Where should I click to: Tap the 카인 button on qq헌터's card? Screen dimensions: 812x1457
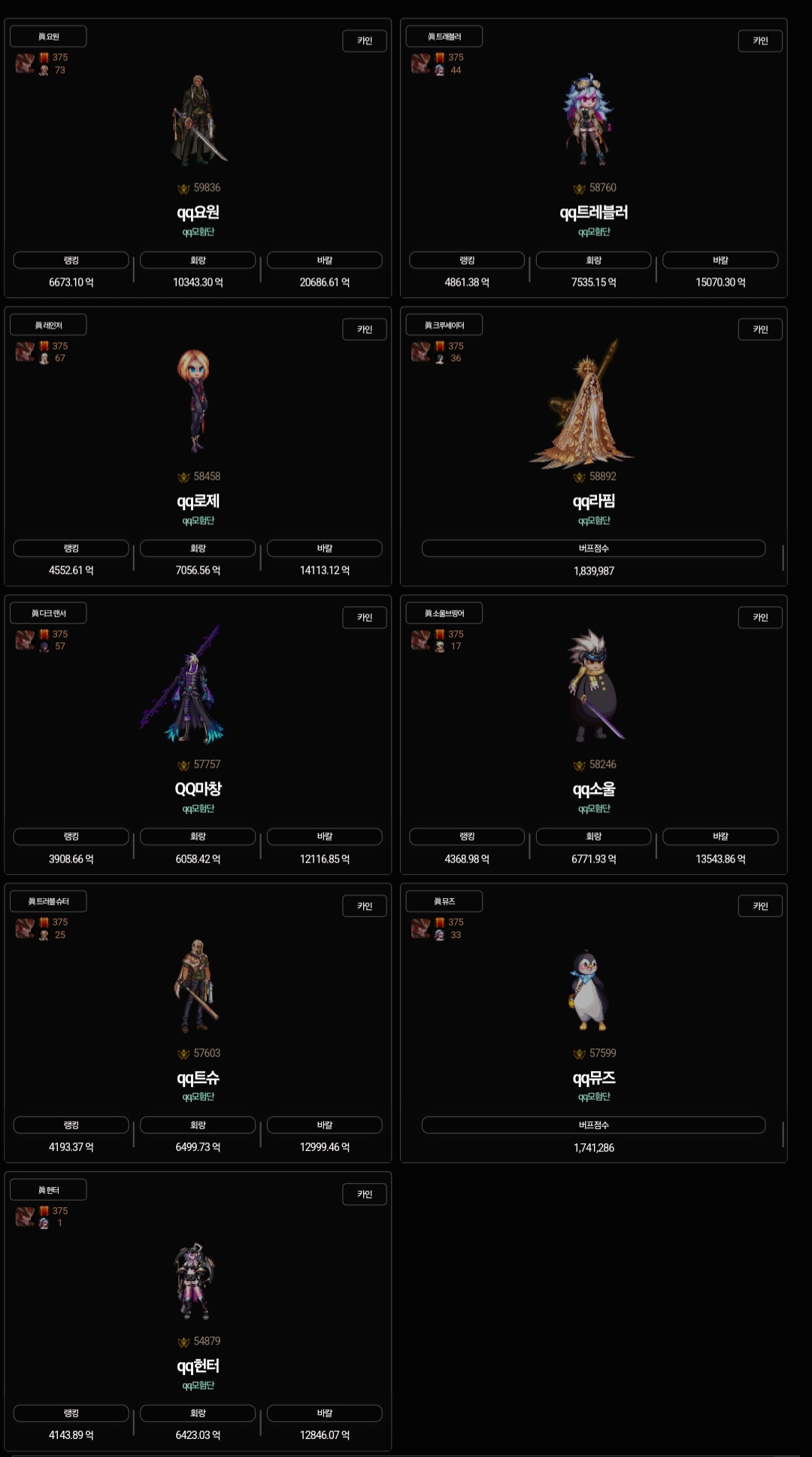tap(365, 1194)
